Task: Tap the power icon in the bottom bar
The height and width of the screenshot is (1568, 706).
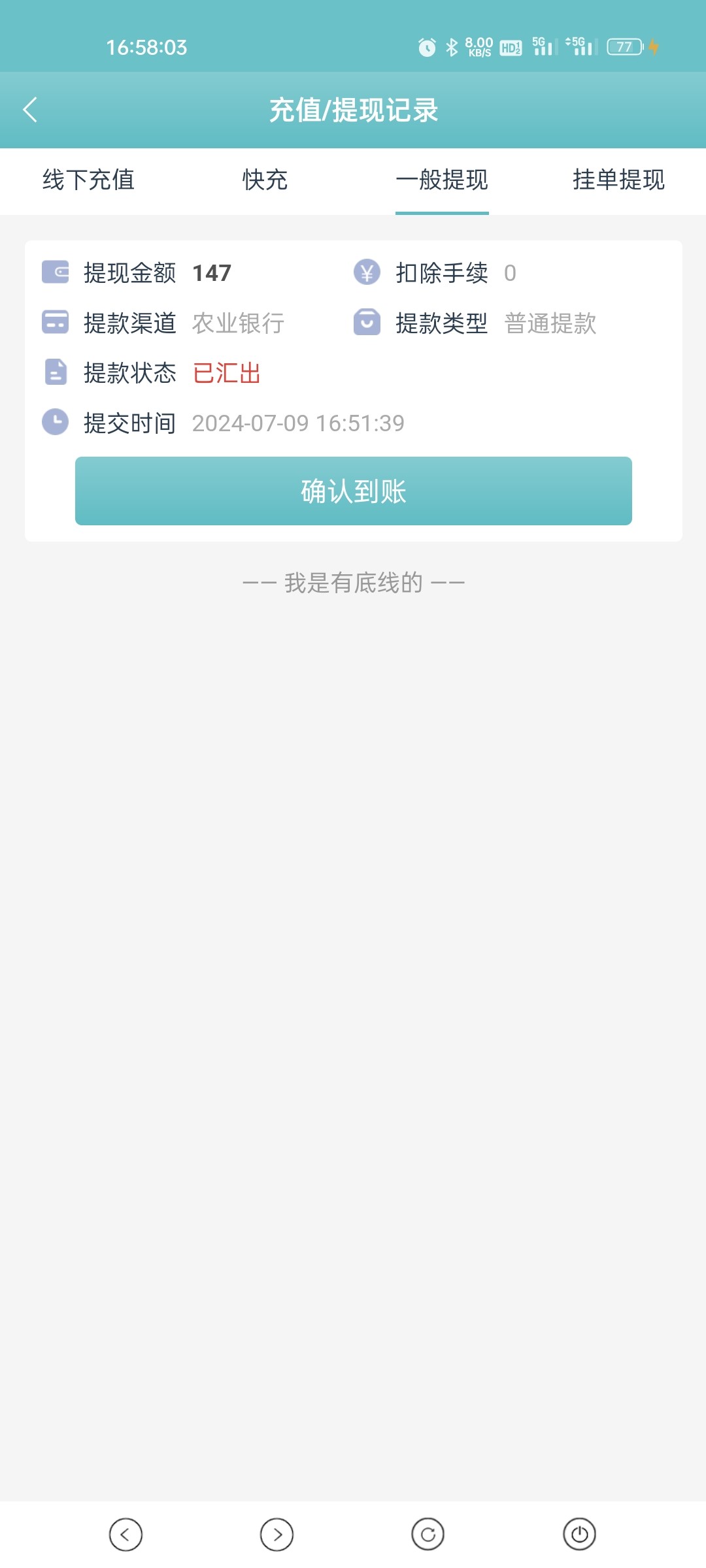Action: [579, 1534]
